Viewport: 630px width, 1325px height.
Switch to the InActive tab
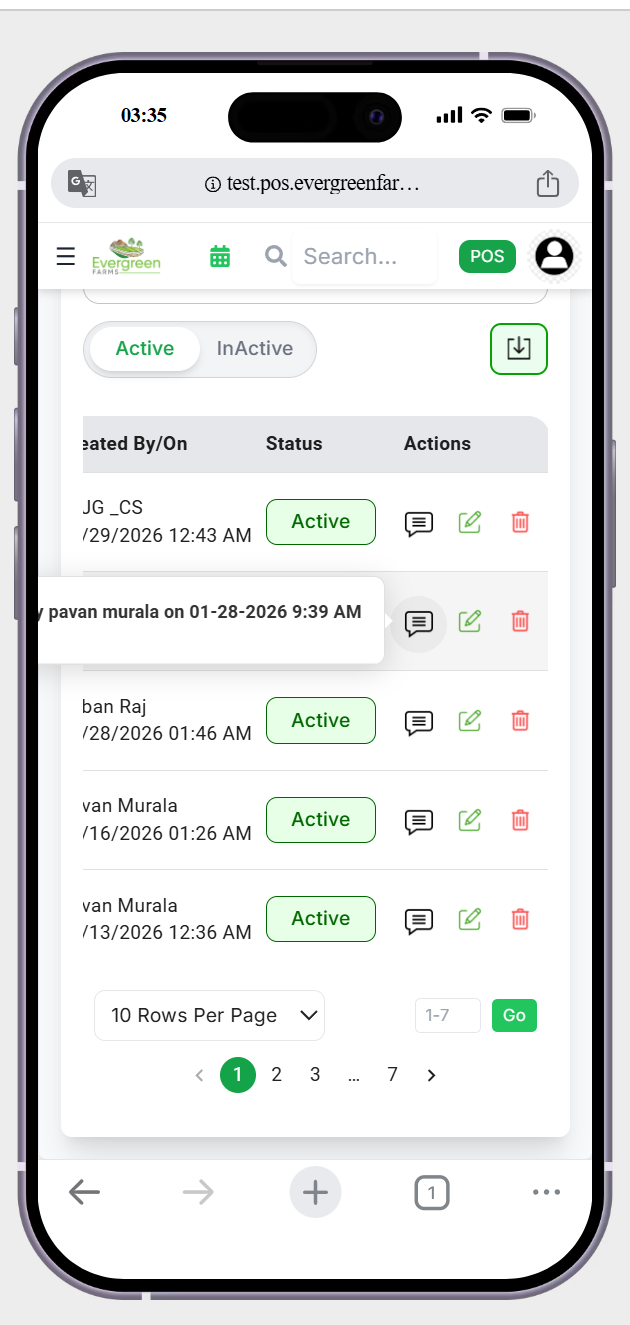(255, 349)
